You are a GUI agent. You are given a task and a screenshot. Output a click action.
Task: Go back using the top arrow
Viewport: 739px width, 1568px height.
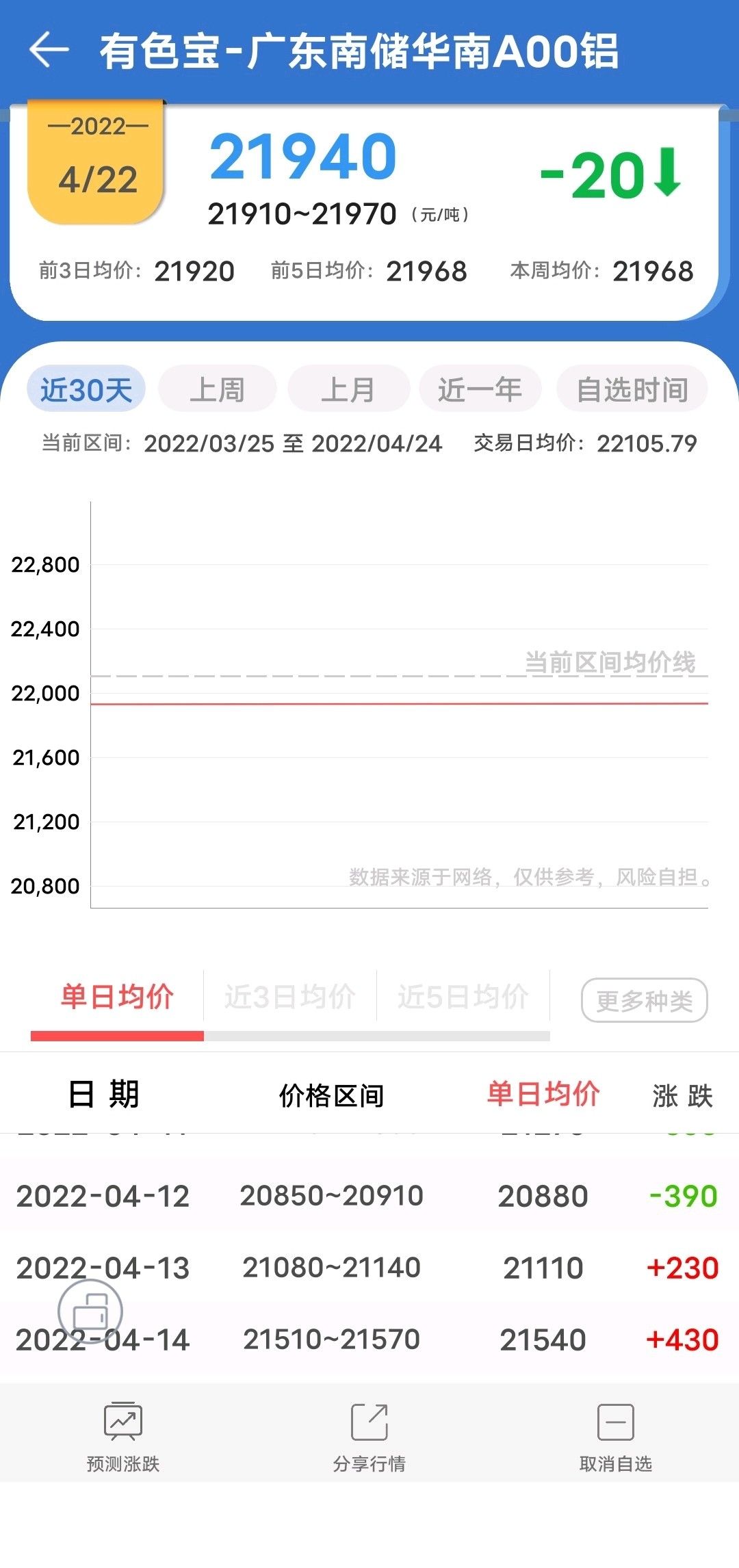(x=49, y=50)
